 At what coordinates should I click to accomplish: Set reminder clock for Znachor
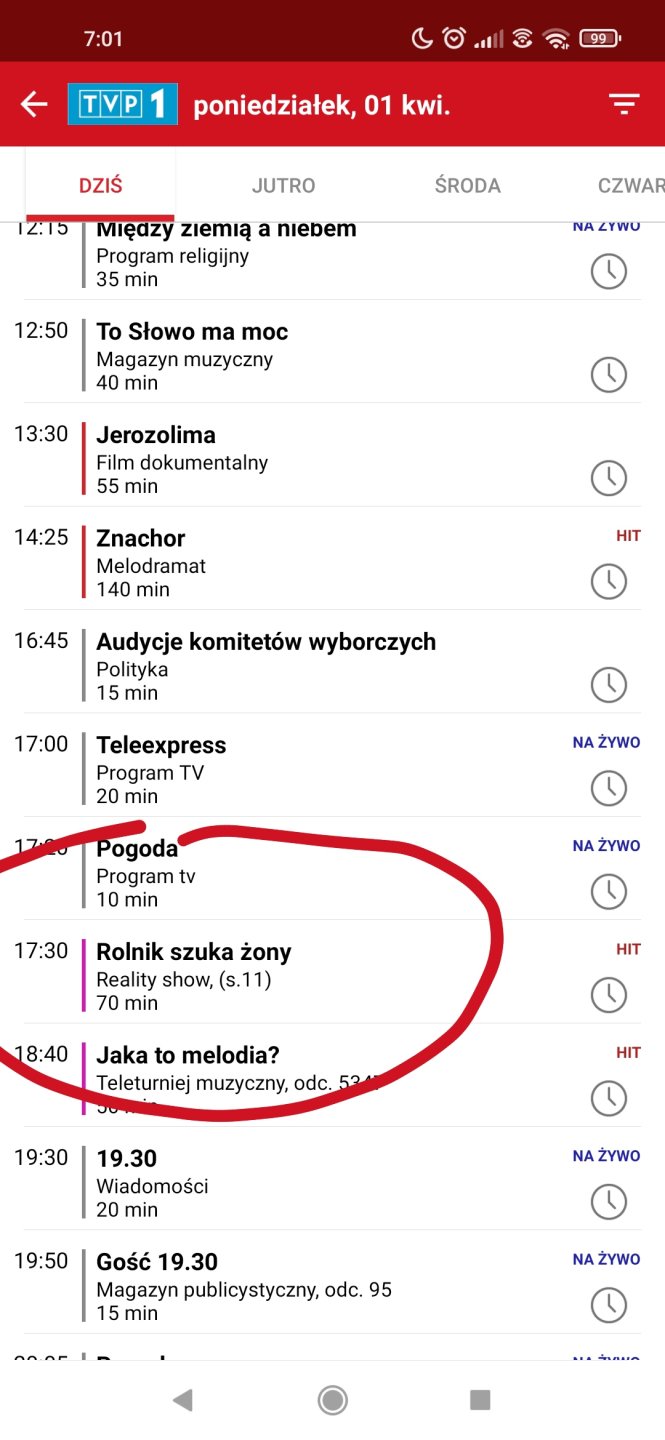[x=608, y=581]
